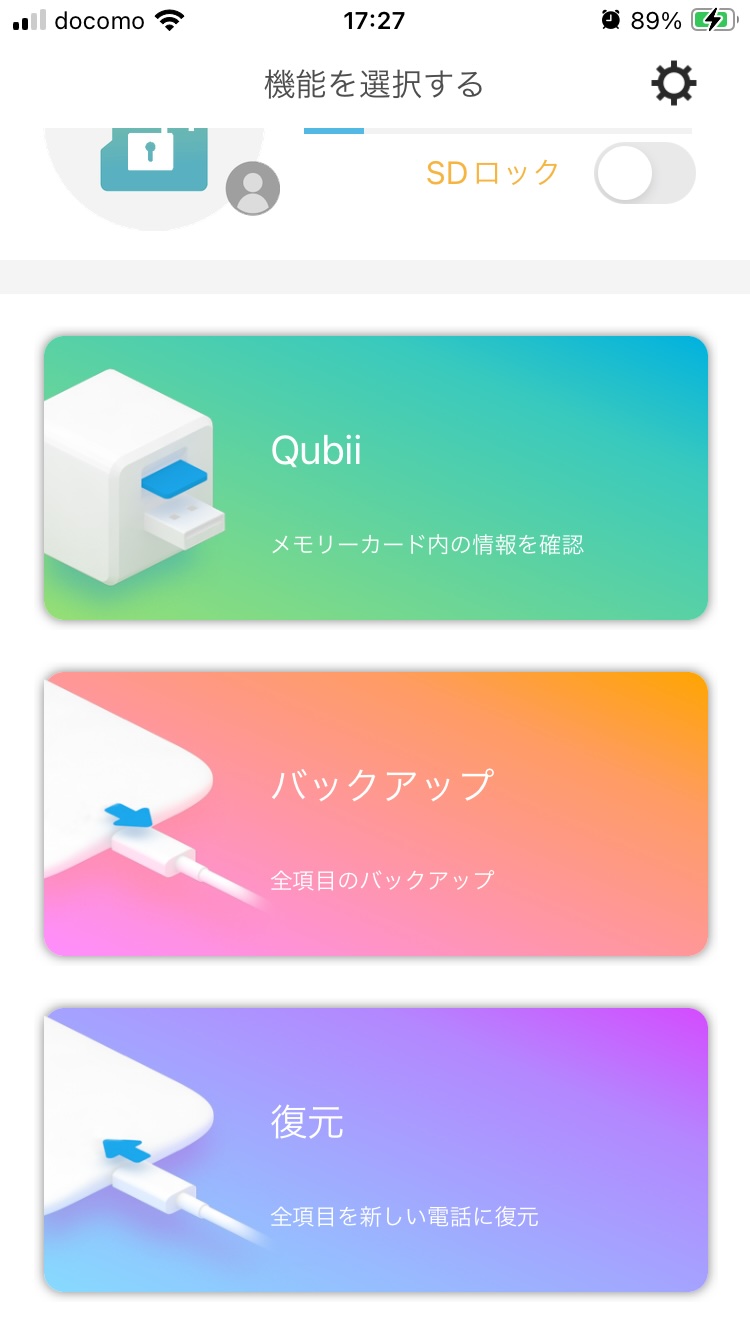Open the Qubii memory card info card
Screen dimensions: 750x1334
(375, 478)
